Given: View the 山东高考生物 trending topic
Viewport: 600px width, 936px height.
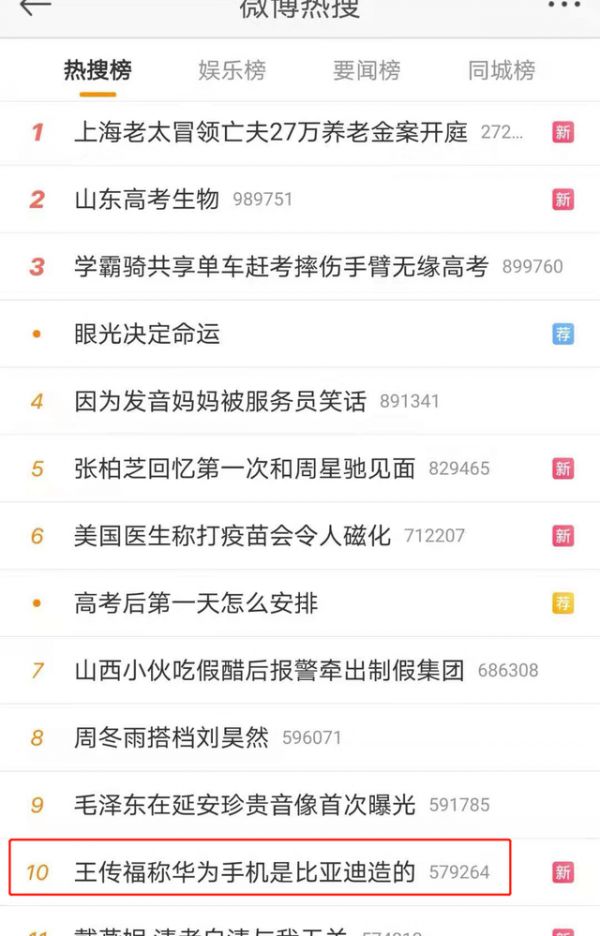Looking at the screenshot, I should [147, 199].
